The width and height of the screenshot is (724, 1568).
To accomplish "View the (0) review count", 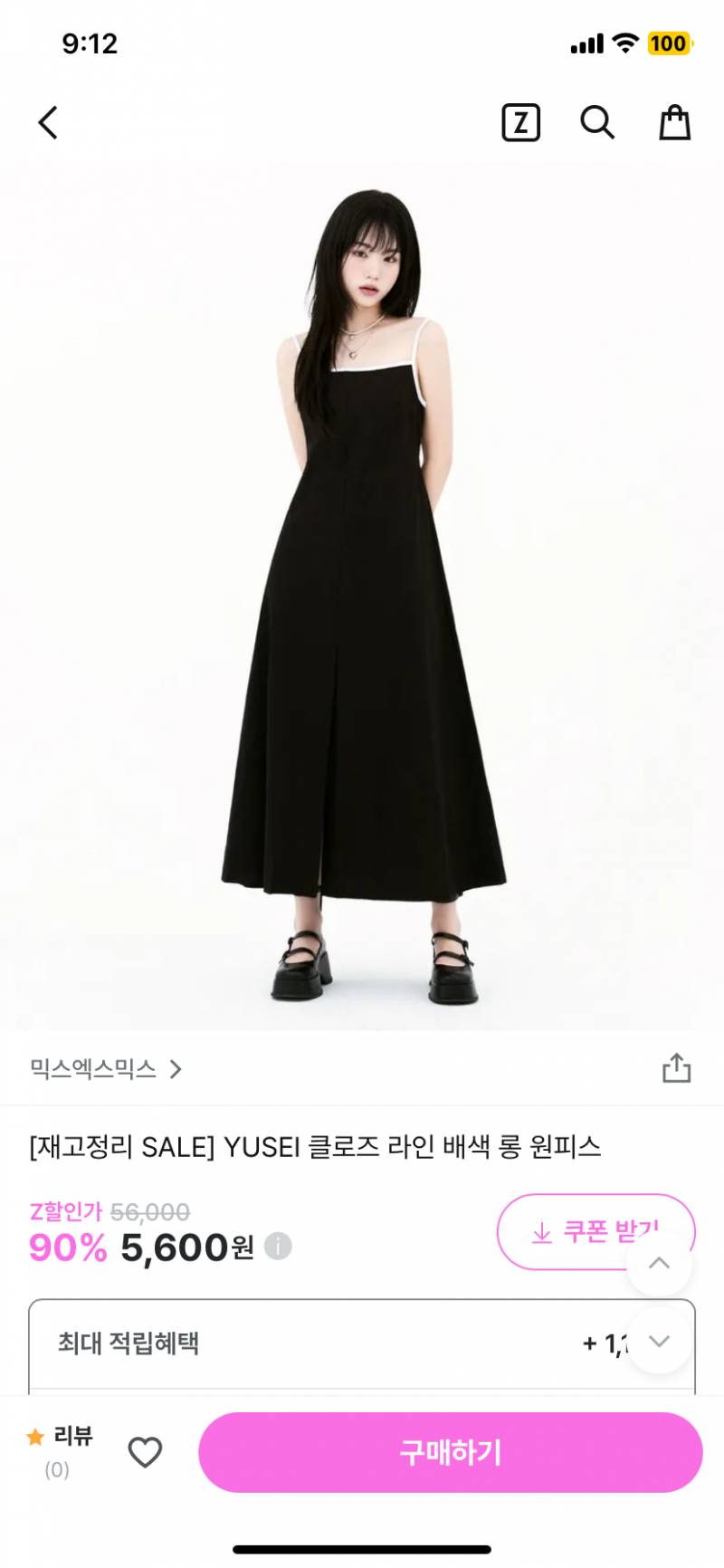I will [x=56, y=1470].
